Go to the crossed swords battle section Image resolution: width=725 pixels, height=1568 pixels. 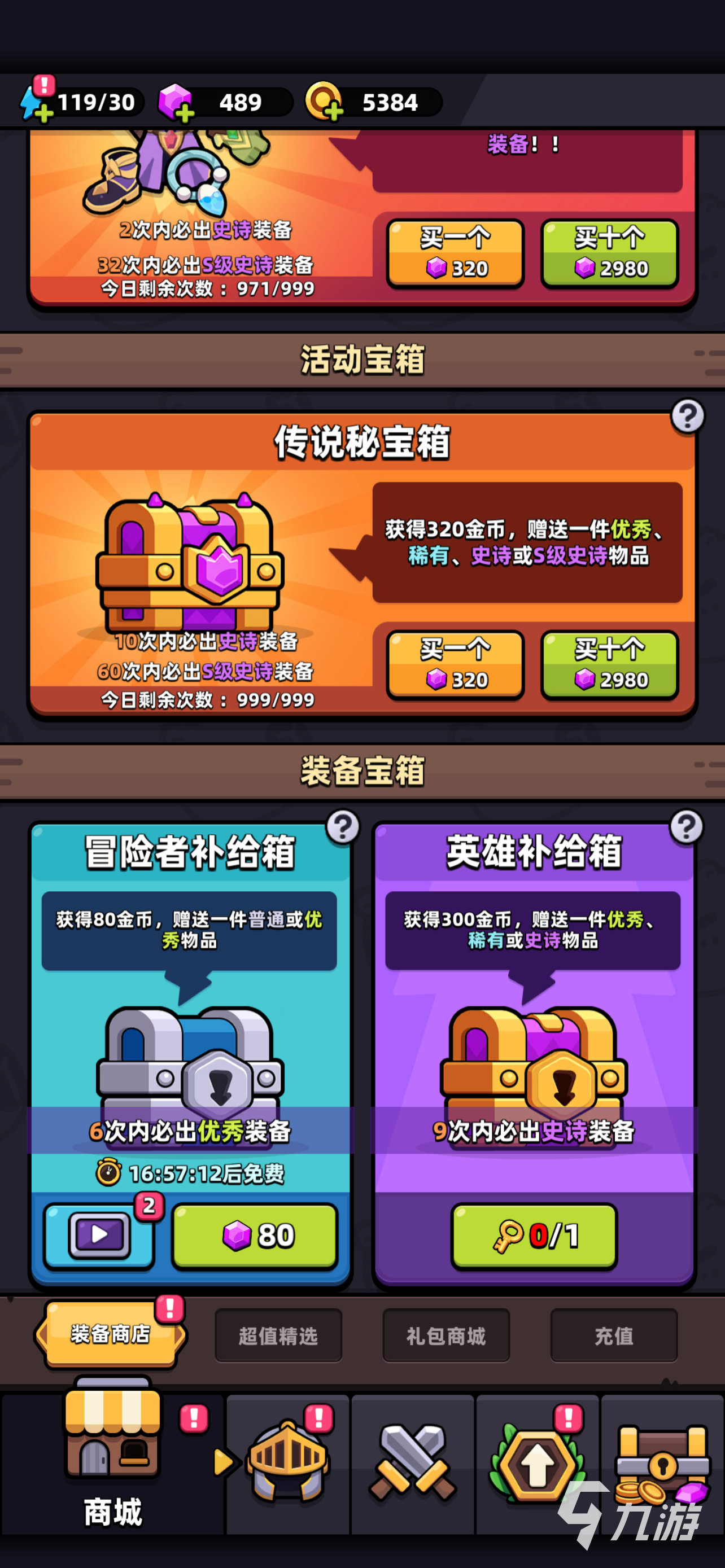point(412,1462)
